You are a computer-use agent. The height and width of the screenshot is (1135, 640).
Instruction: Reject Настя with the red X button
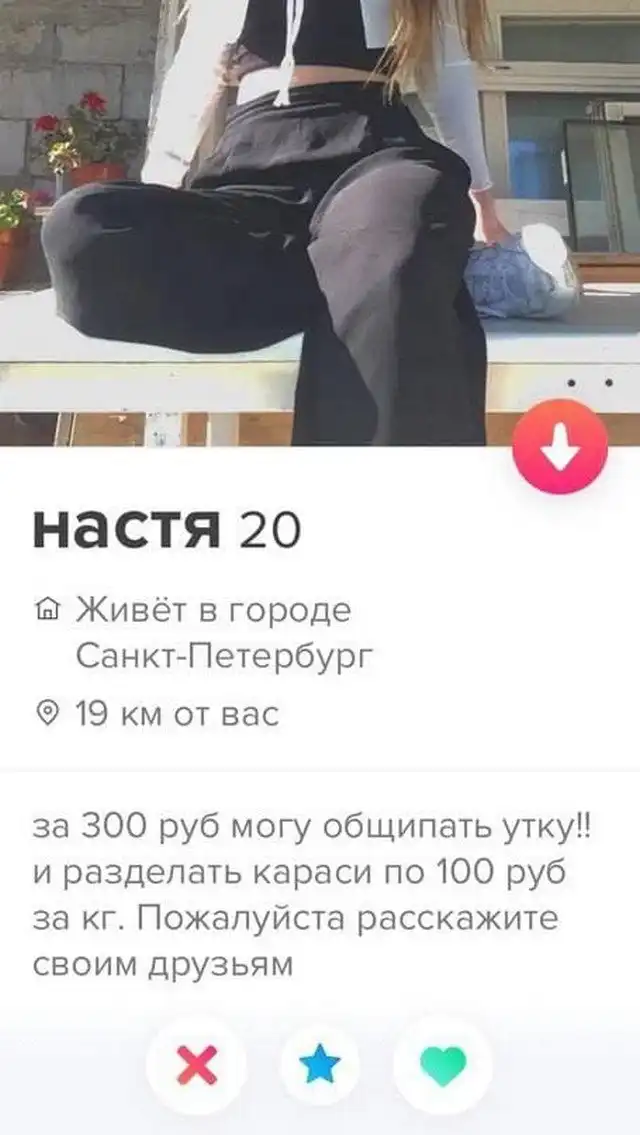(x=197, y=1065)
